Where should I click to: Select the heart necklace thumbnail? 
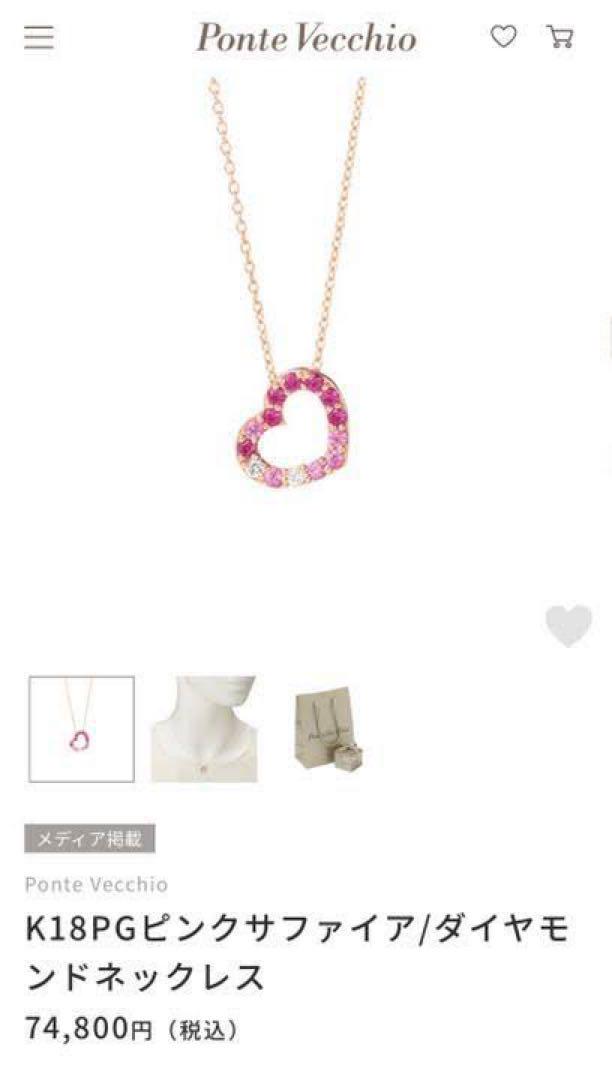coord(81,729)
